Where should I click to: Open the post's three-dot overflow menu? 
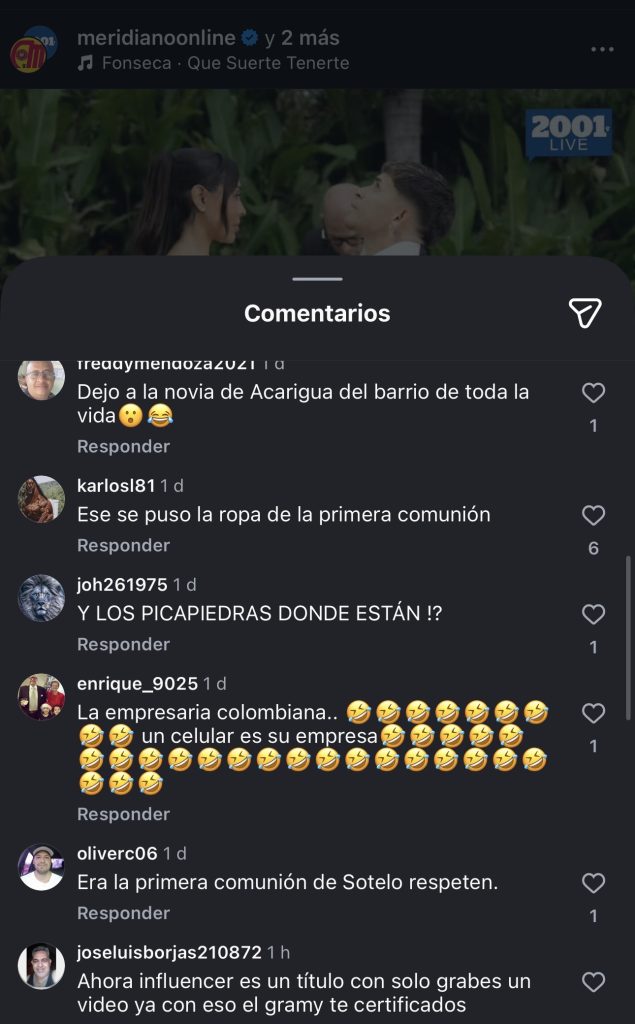(602, 49)
